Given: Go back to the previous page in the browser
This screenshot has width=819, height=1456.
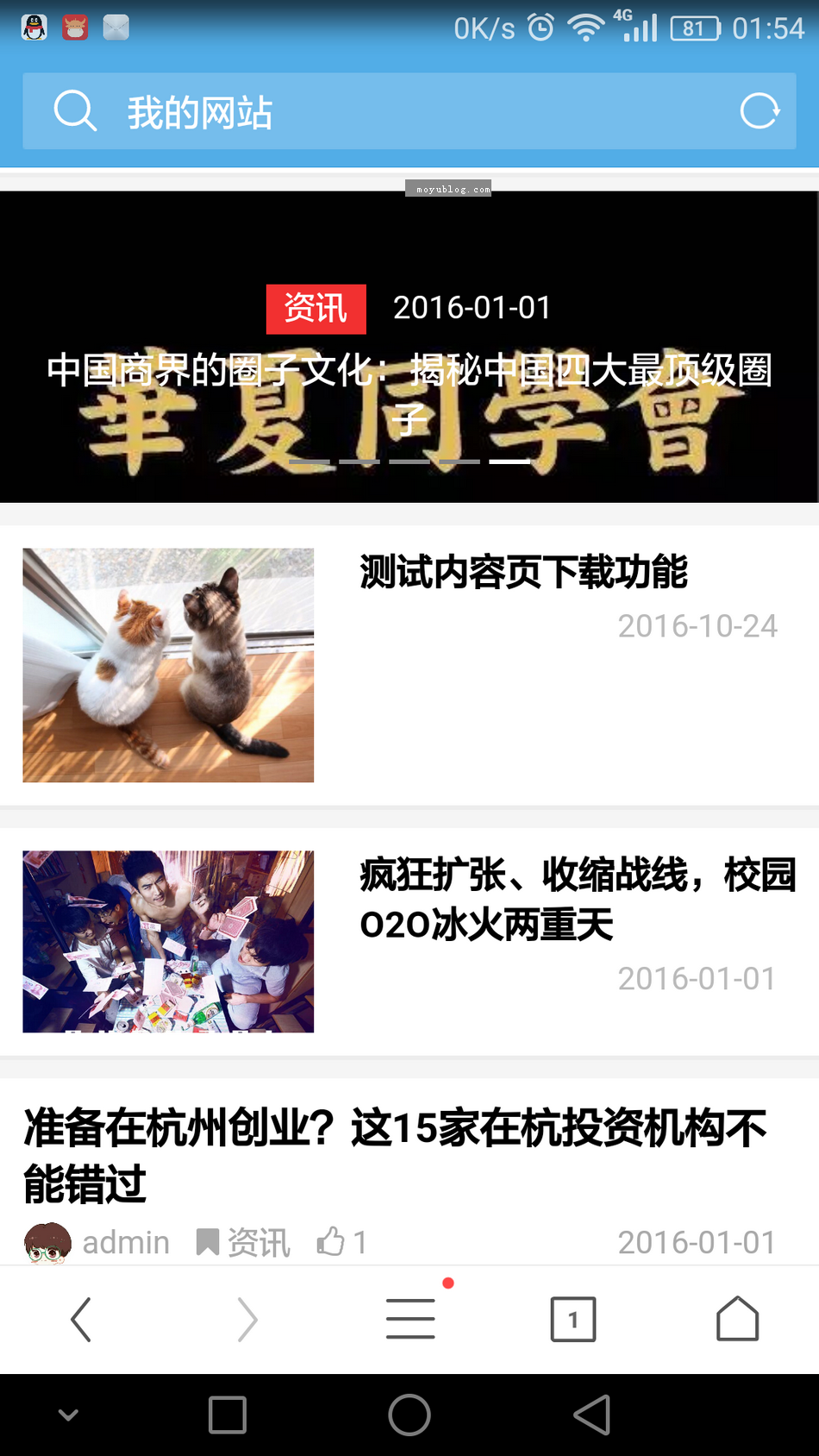Looking at the screenshot, I should (81, 1320).
